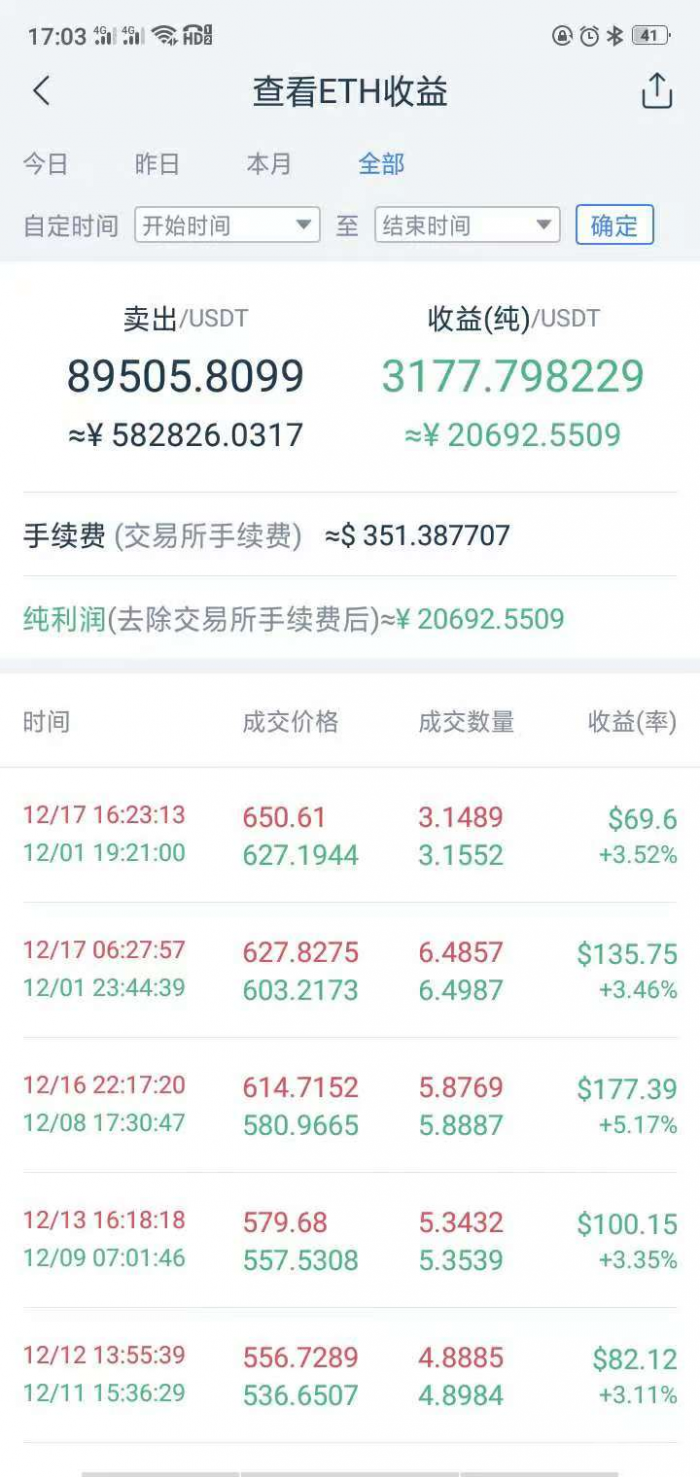This screenshot has height=1477, width=700.
Task: Open the 开始时间 dropdown
Action: (x=227, y=225)
